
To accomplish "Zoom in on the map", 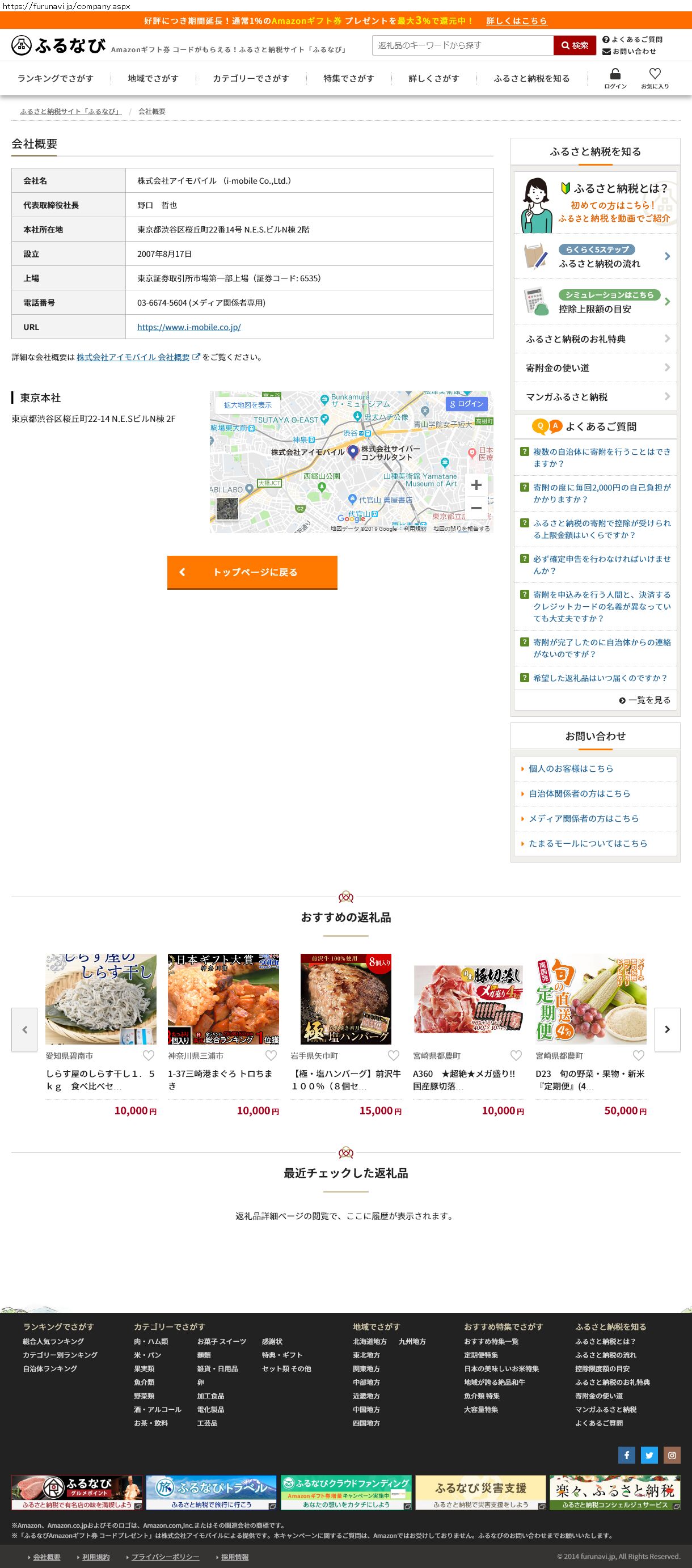I will tap(476, 485).
